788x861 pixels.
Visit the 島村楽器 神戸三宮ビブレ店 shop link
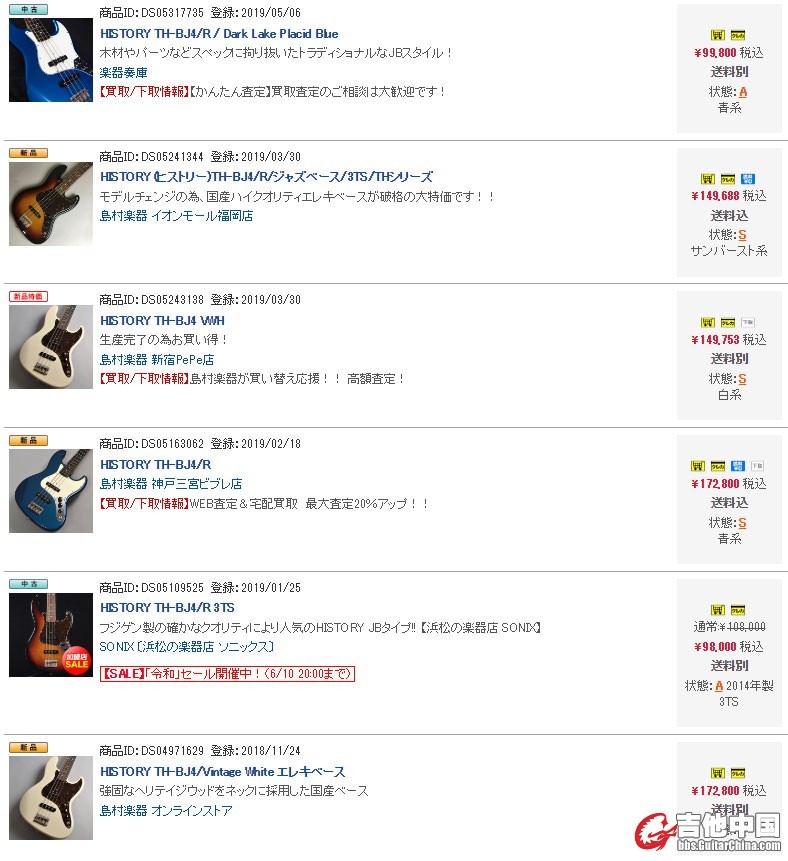tap(170, 483)
